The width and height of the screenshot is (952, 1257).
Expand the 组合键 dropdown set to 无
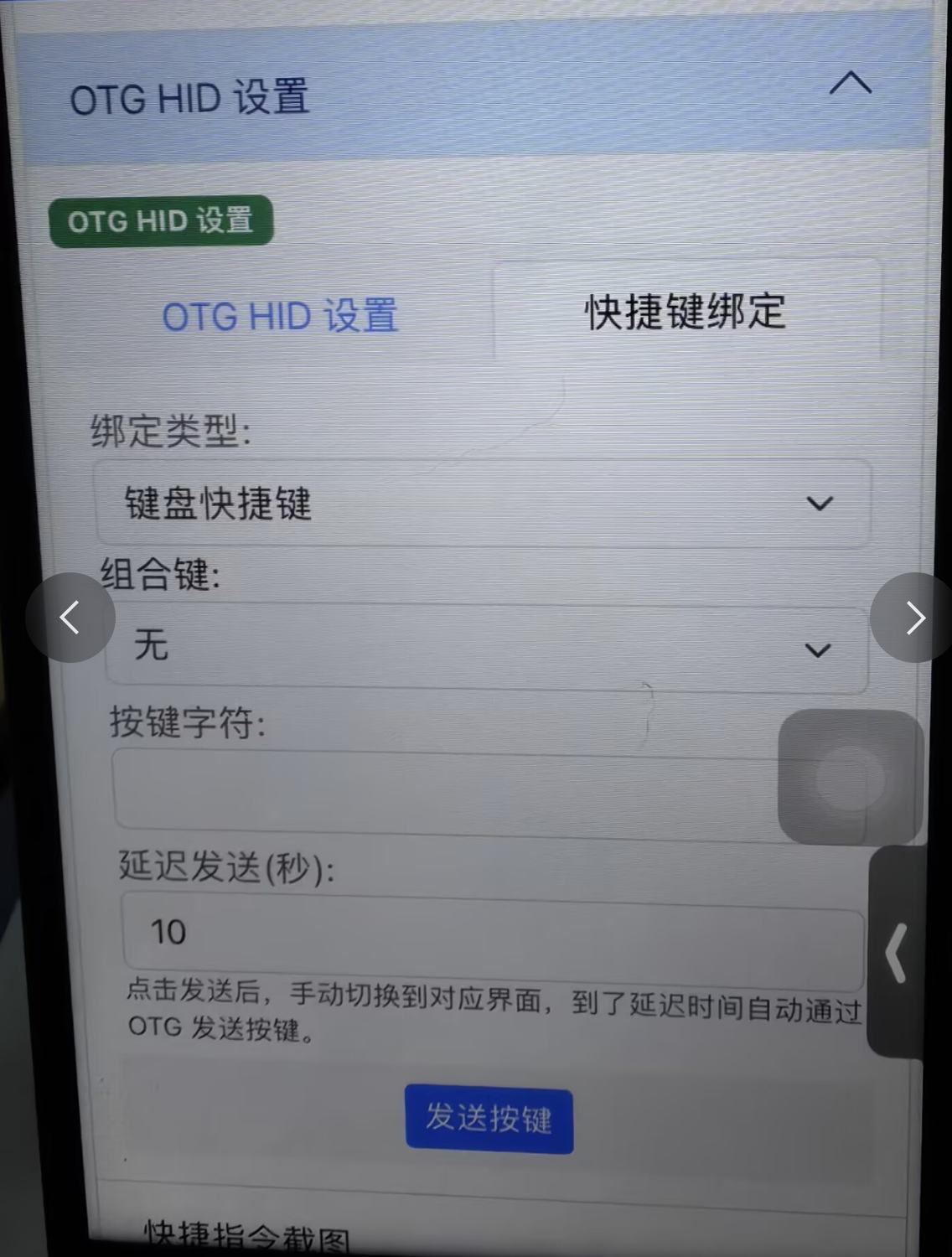pos(486,648)
